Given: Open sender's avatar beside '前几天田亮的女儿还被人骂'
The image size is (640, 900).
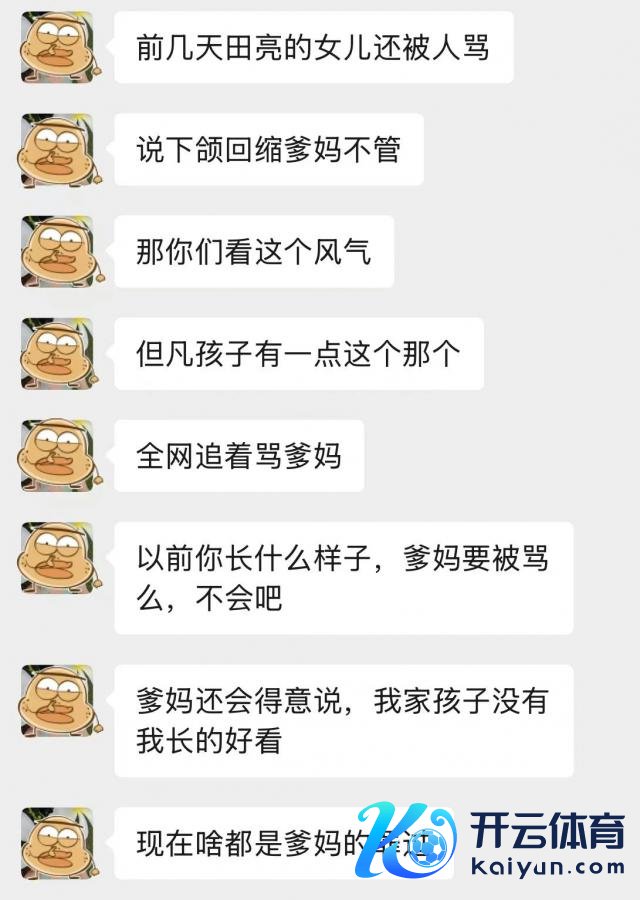Looking at the screenshot, I should click(57, 47).
